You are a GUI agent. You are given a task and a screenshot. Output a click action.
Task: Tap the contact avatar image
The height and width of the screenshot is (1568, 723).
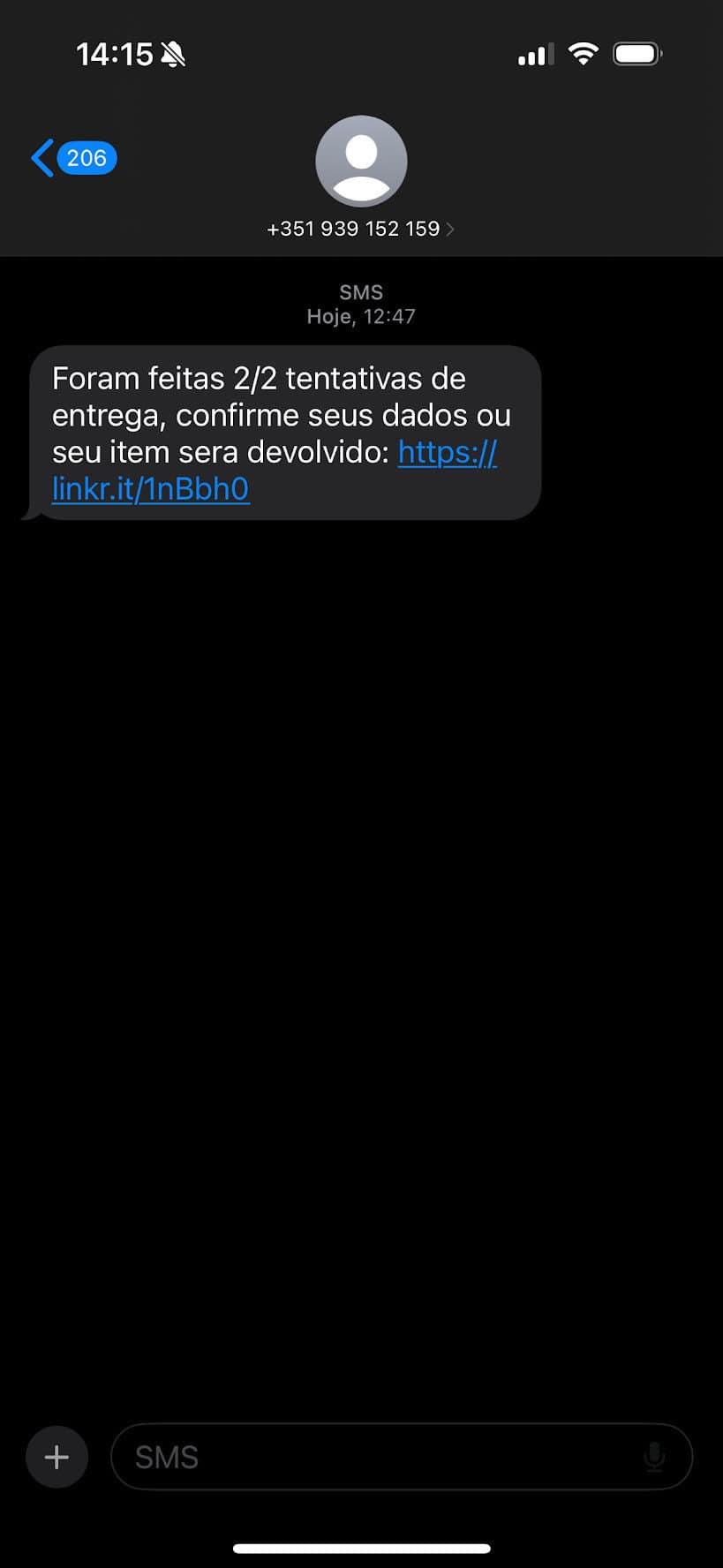click(361, 161)
